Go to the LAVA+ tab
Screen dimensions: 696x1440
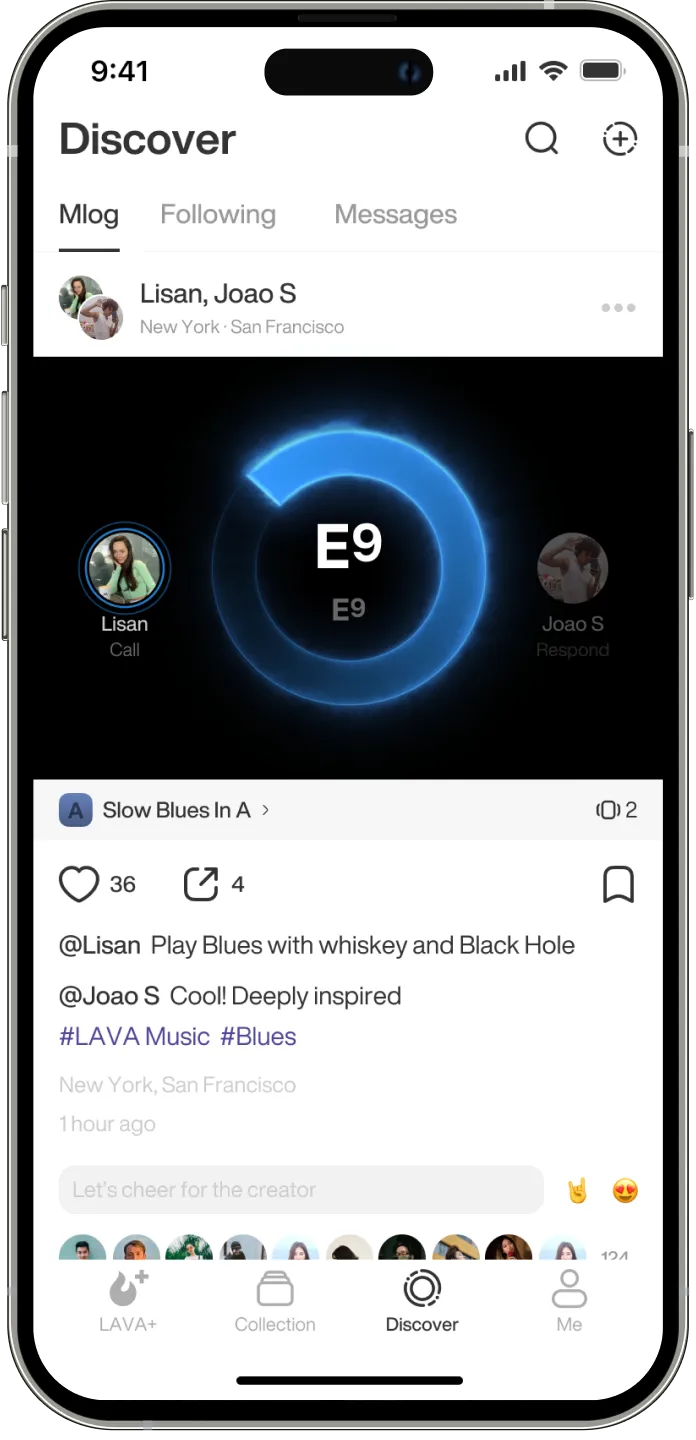point(128,1302)
